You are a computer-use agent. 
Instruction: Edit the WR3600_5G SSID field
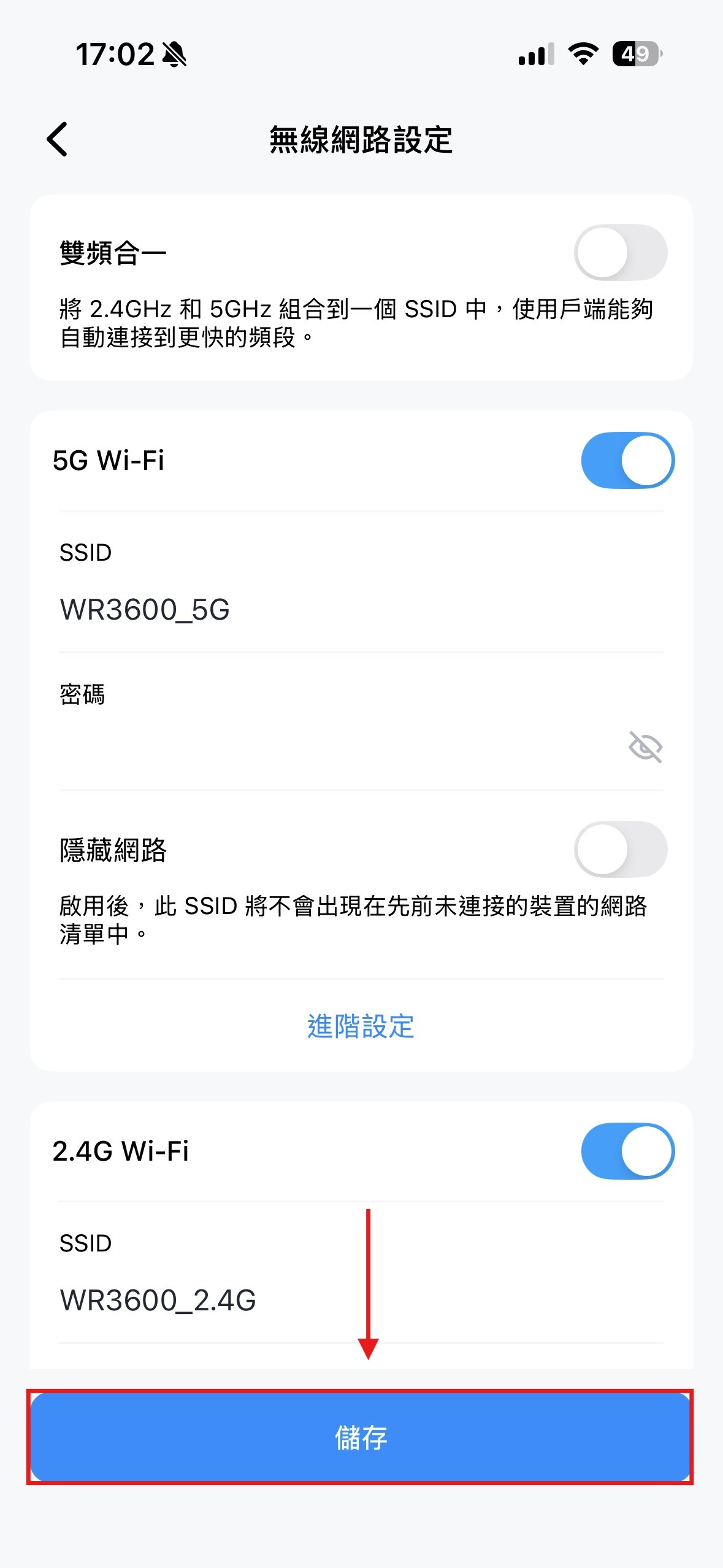pyautogui.click(x=307, y=610)
